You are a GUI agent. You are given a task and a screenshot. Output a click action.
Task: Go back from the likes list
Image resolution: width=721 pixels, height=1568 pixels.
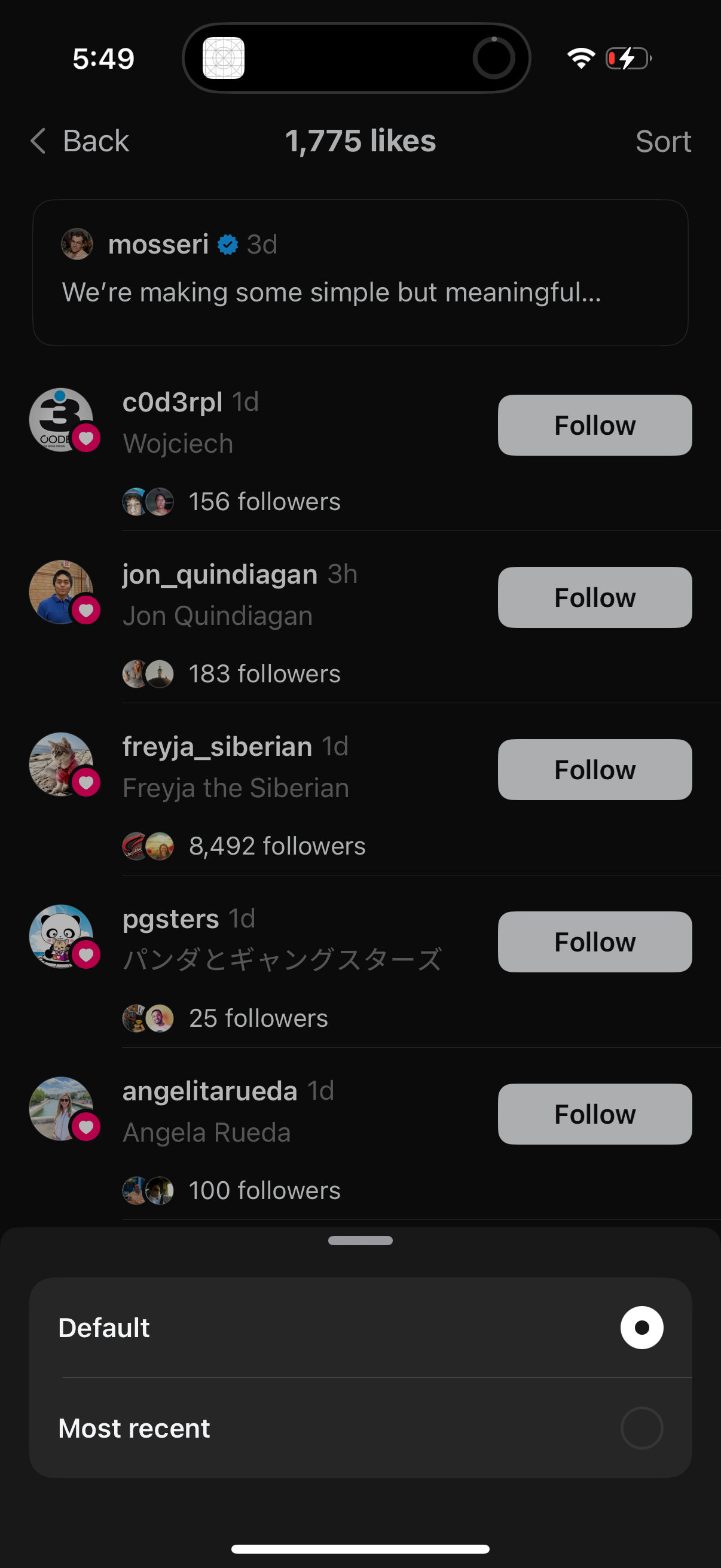[80, 141]
